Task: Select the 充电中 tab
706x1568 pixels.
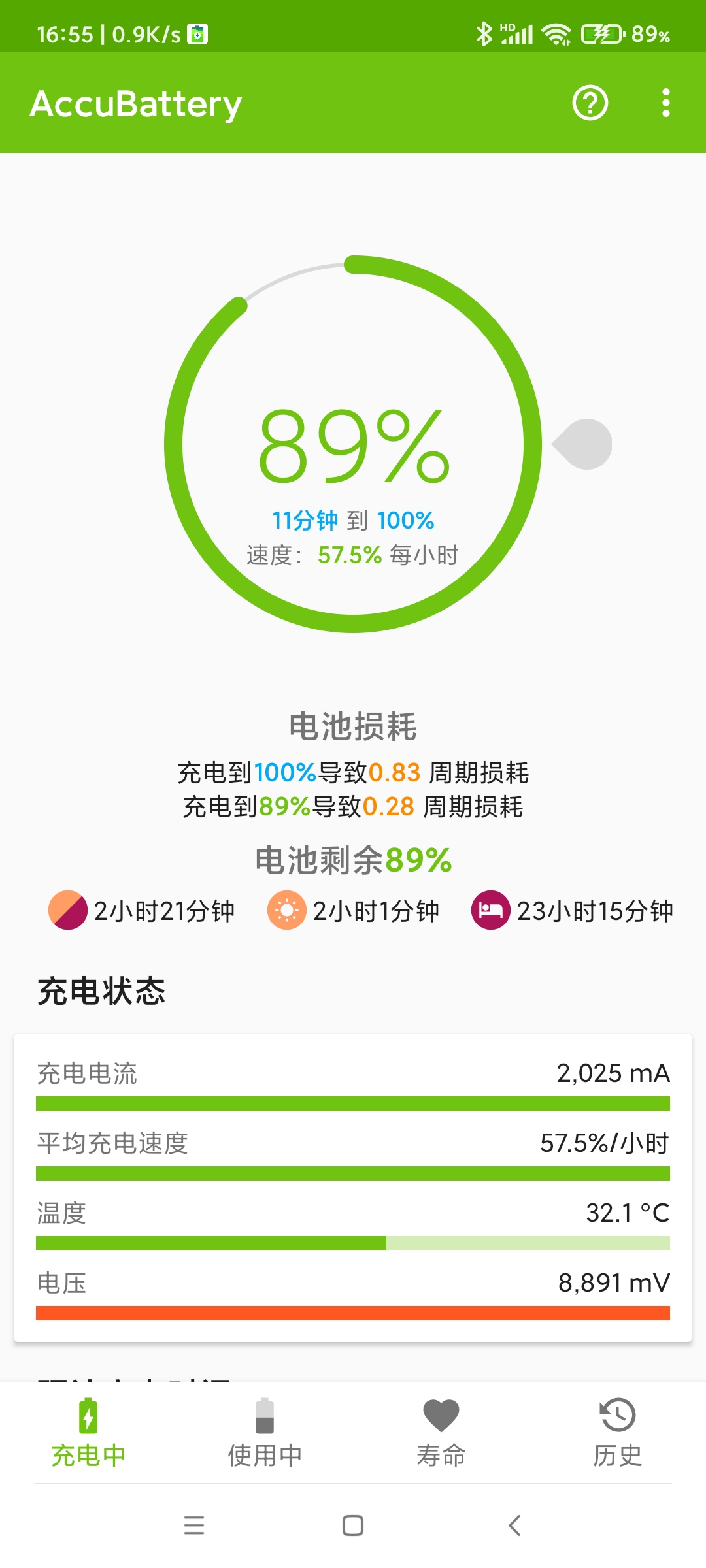Action: 88,1432
